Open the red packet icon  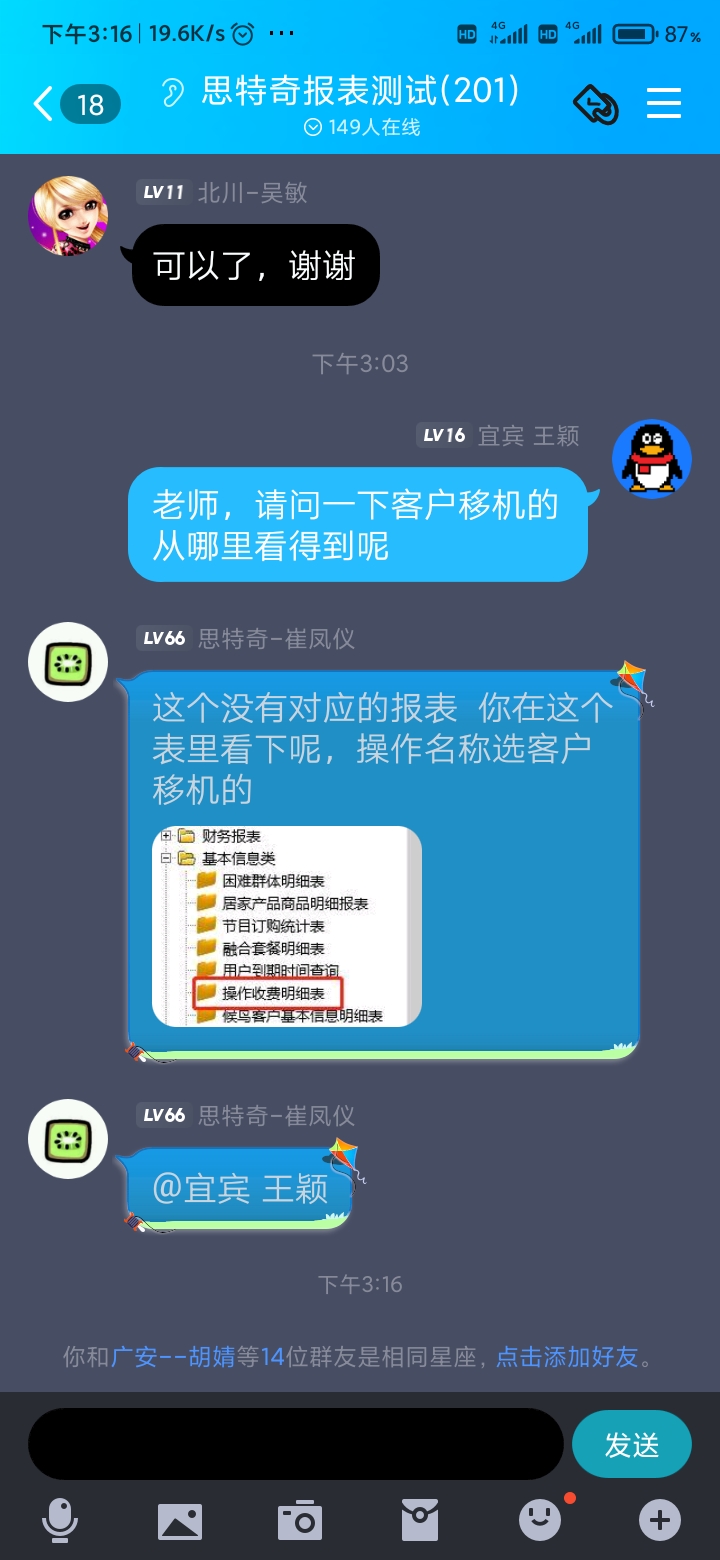coord(420,1521)
